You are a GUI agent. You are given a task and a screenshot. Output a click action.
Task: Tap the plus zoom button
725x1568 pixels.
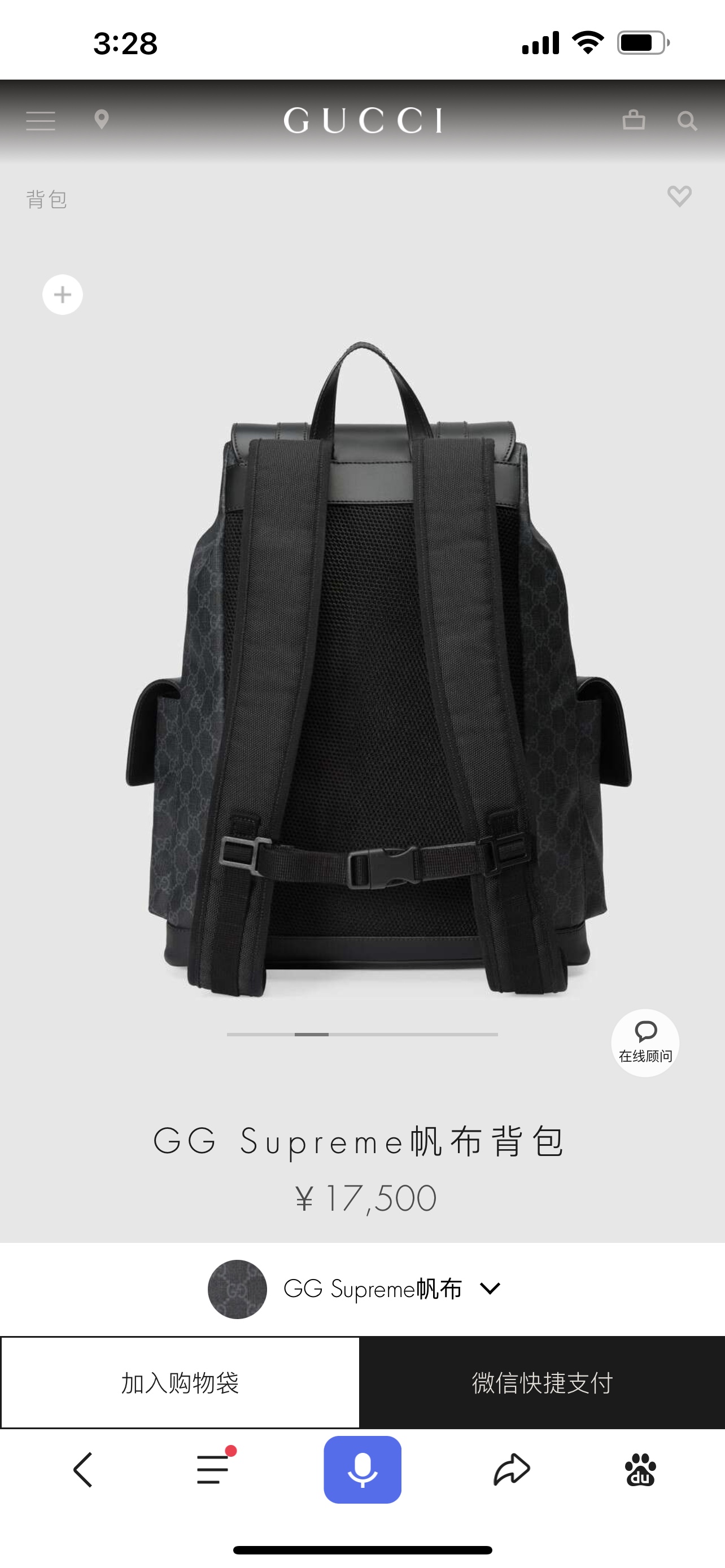coord(63,295)
